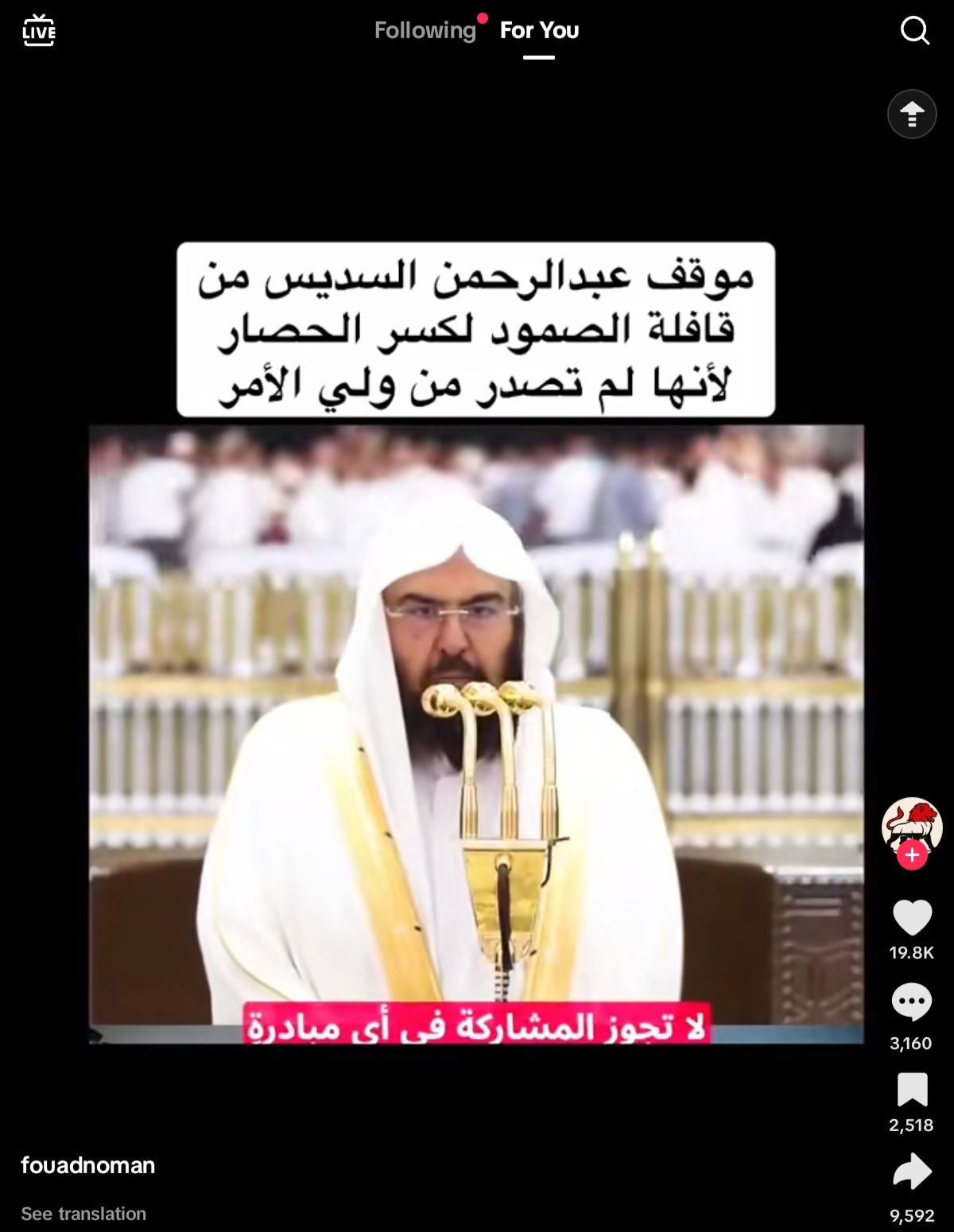Tap See translation under the caption
Image resolution: width=954 pixels, height=1232 pixels.
pos(83,1214)
